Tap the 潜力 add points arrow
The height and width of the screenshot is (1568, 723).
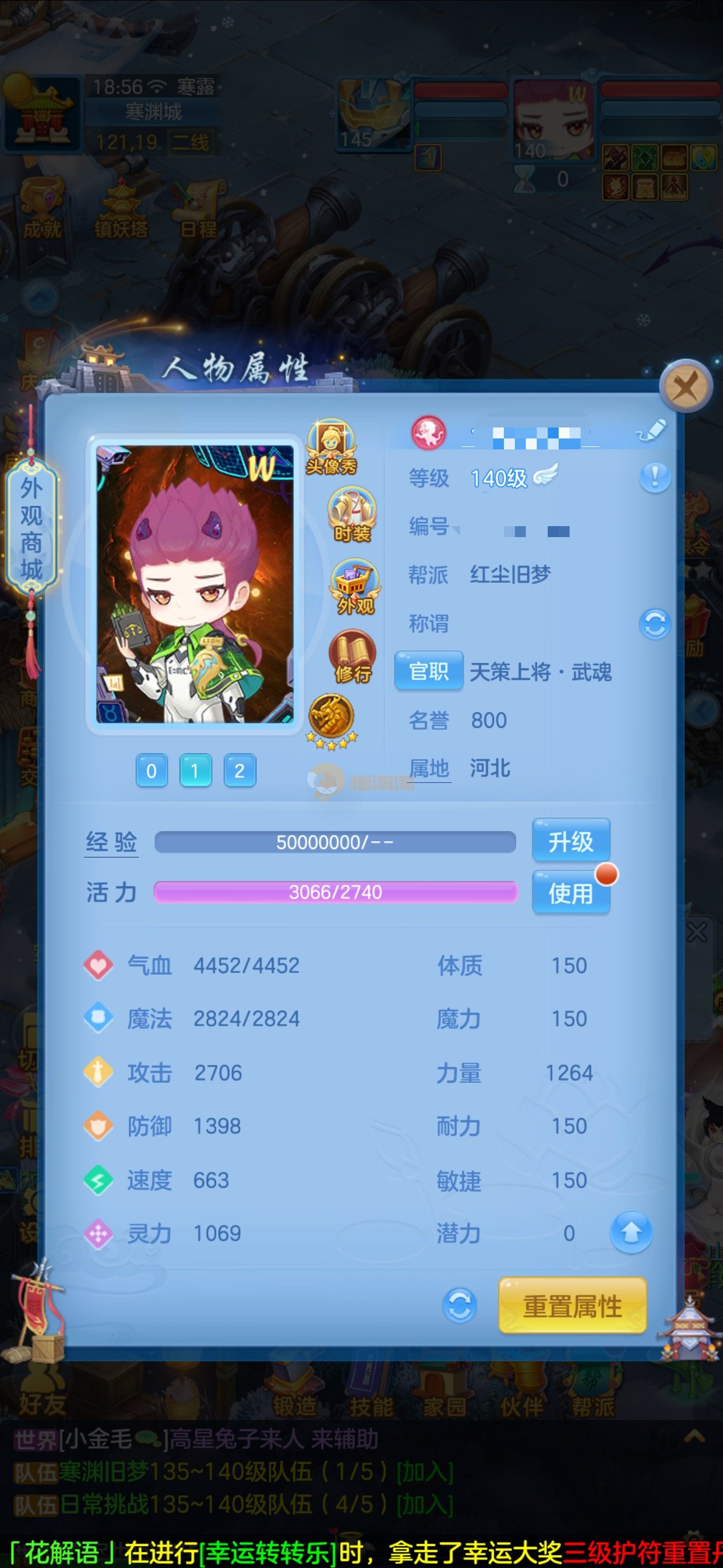click(x=631, y=1233)
